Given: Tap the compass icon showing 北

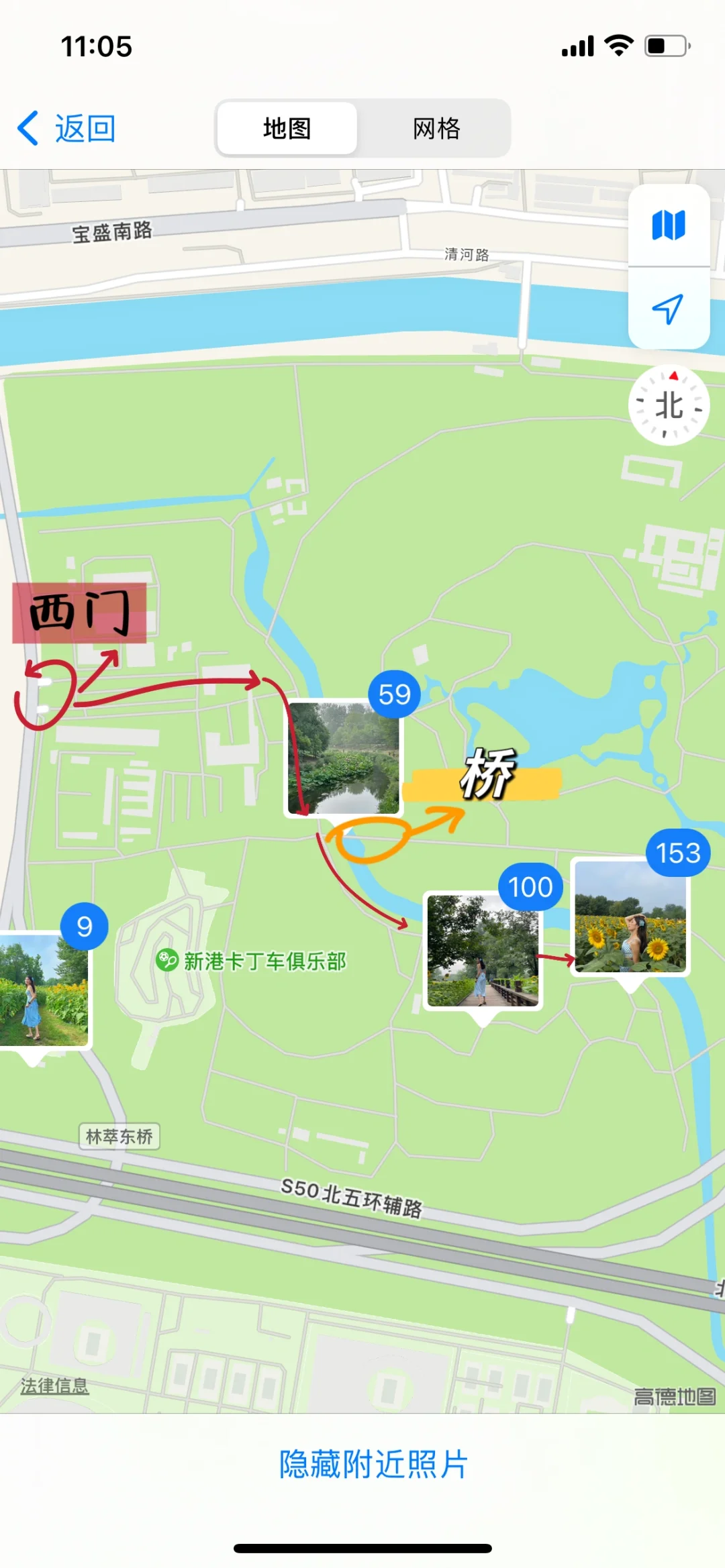Looking at the screenshot, I should coord(669,403).
